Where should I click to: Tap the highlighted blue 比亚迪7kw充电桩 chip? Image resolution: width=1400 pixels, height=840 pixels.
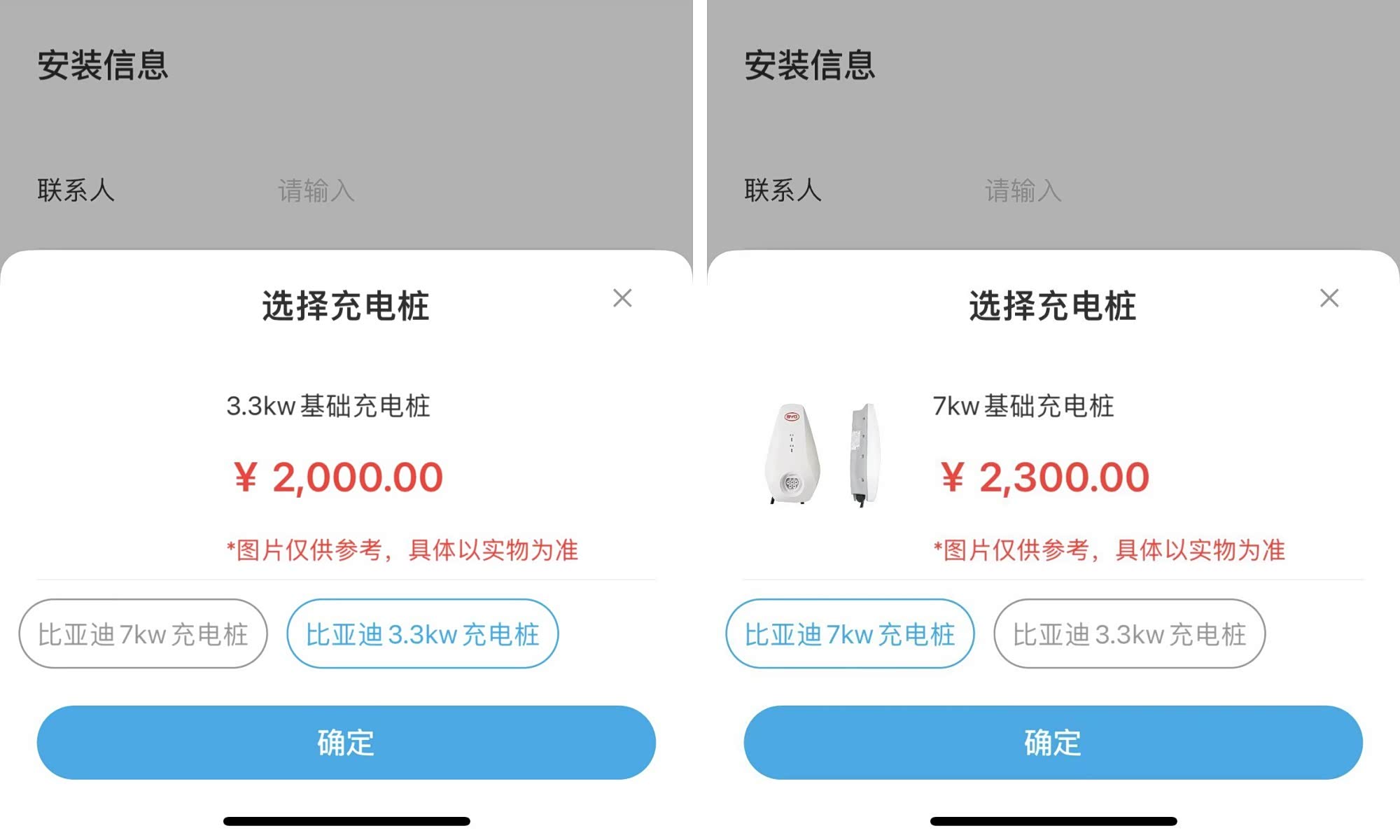[x=850, y=634]
